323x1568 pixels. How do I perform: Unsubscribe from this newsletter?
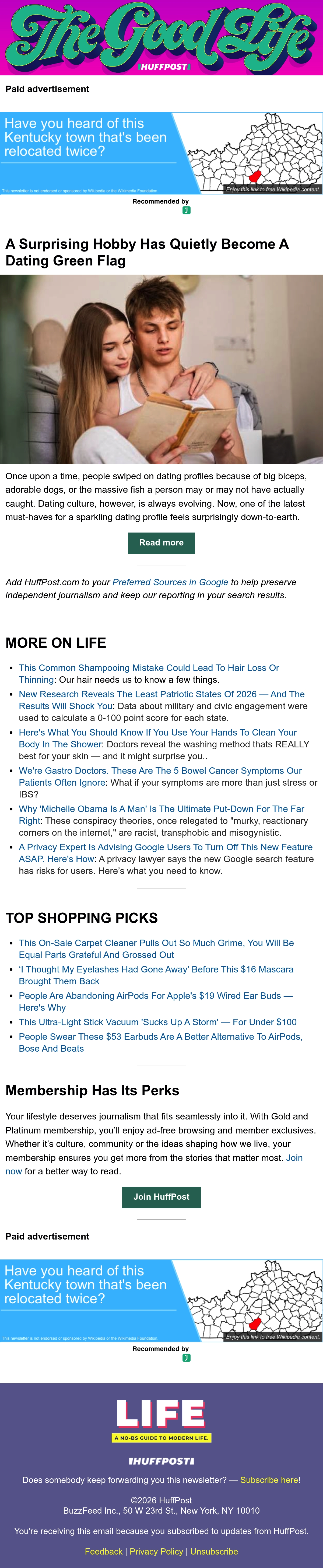click(214, 1552)
